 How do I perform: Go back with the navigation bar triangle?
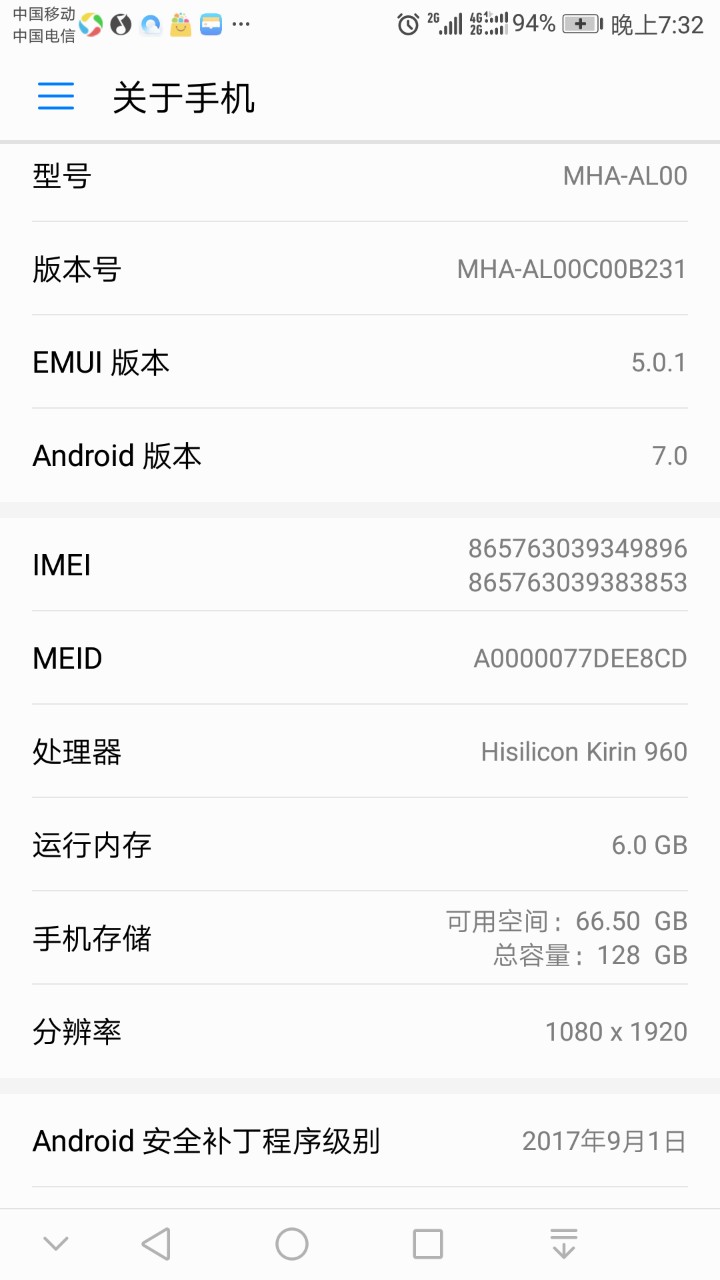point(156,1244)
